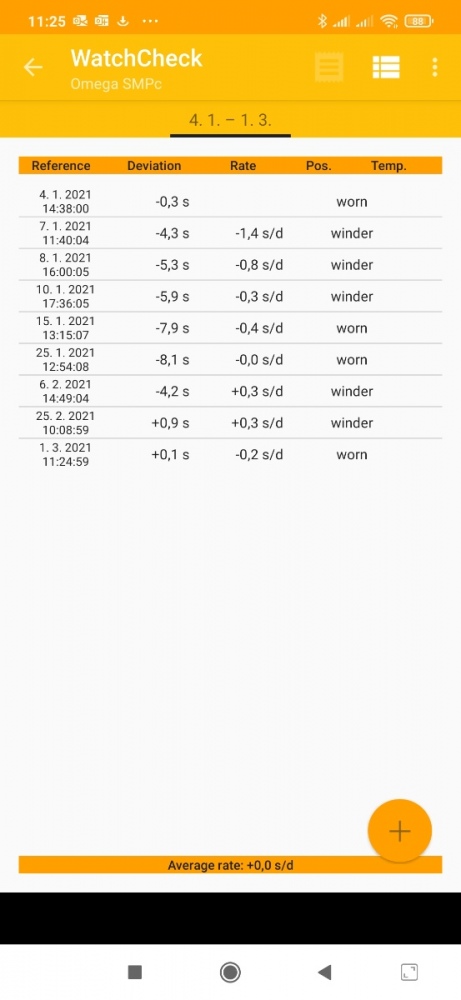This screenshot has height=1000, width=461.
Task: Tap the system home button
Action: [x=230, y=972]
